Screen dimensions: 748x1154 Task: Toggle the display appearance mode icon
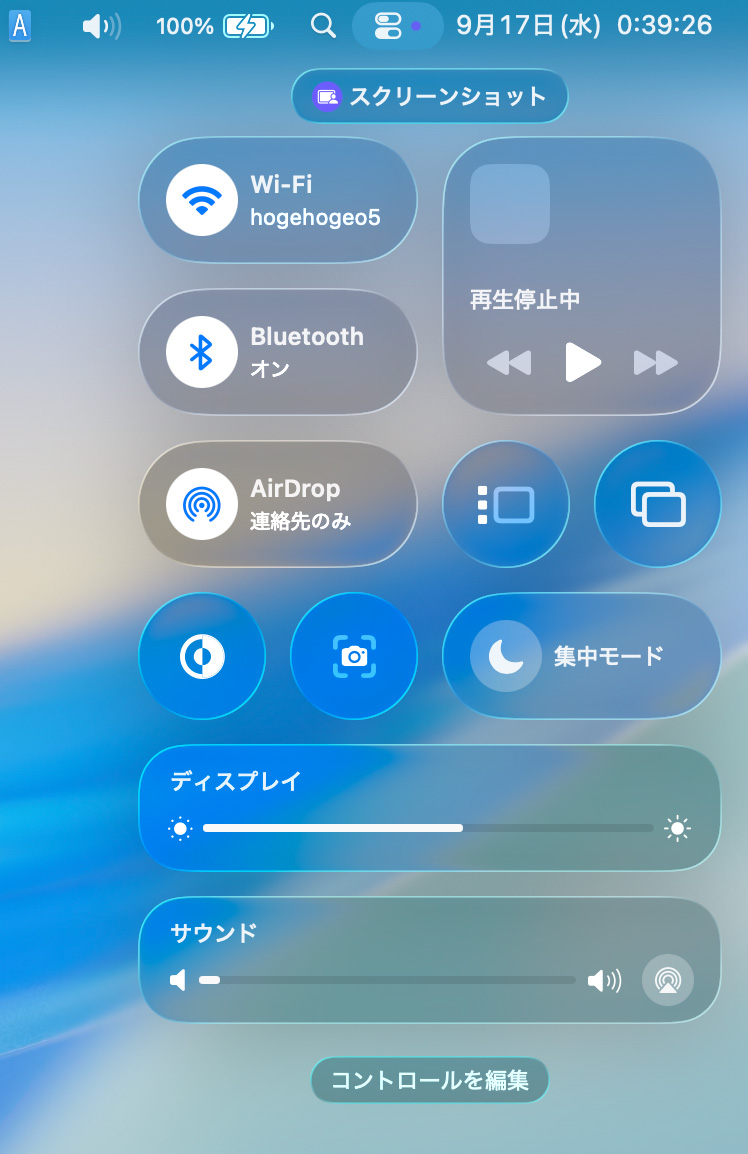click(x=202, y=656)
